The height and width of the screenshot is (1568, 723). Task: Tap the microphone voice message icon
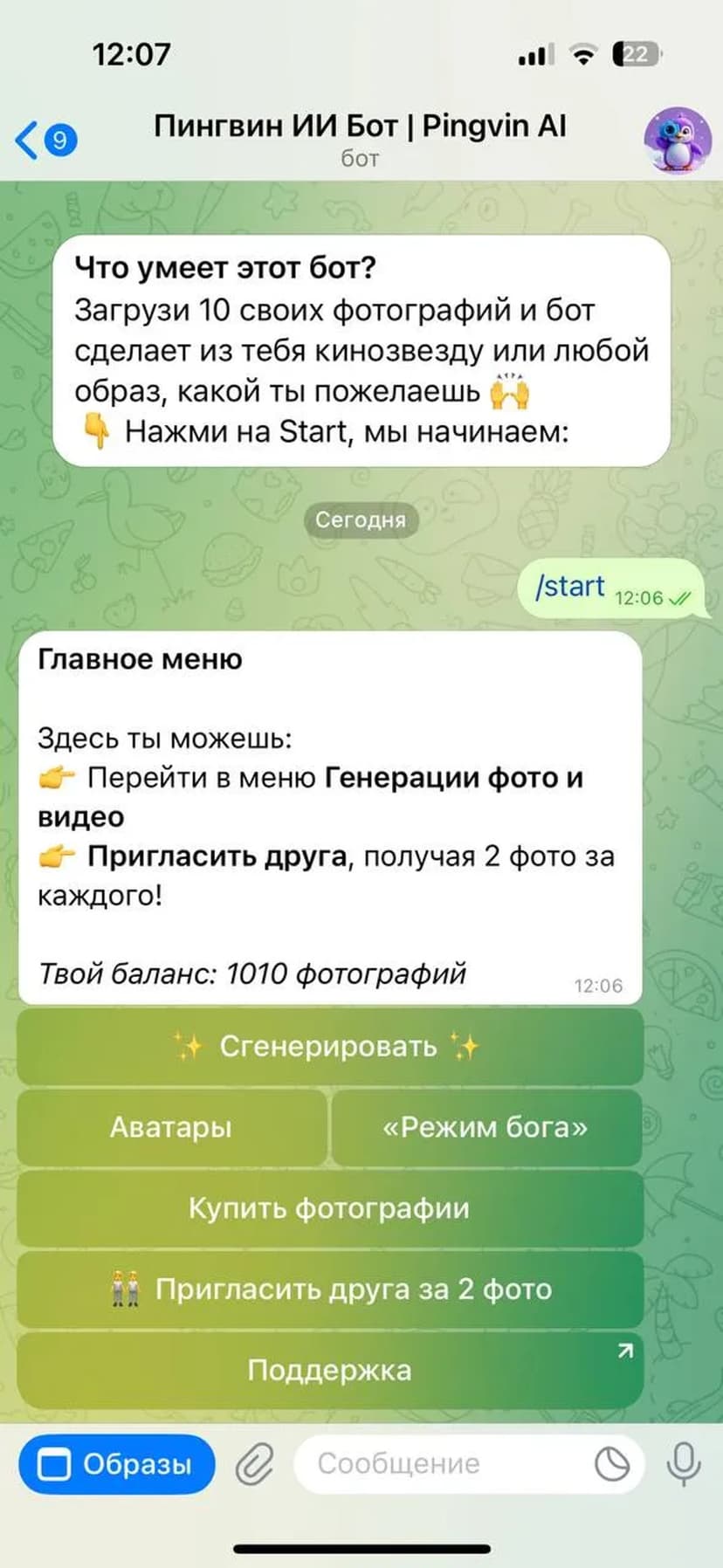click(x=684, y=1464)
